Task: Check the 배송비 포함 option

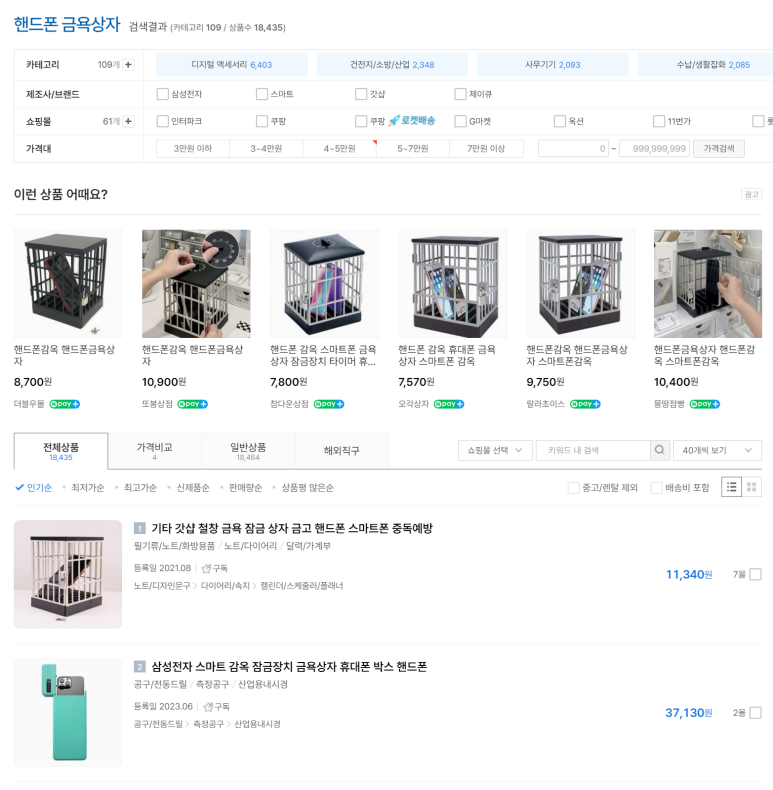Action: tap(657, 488)
